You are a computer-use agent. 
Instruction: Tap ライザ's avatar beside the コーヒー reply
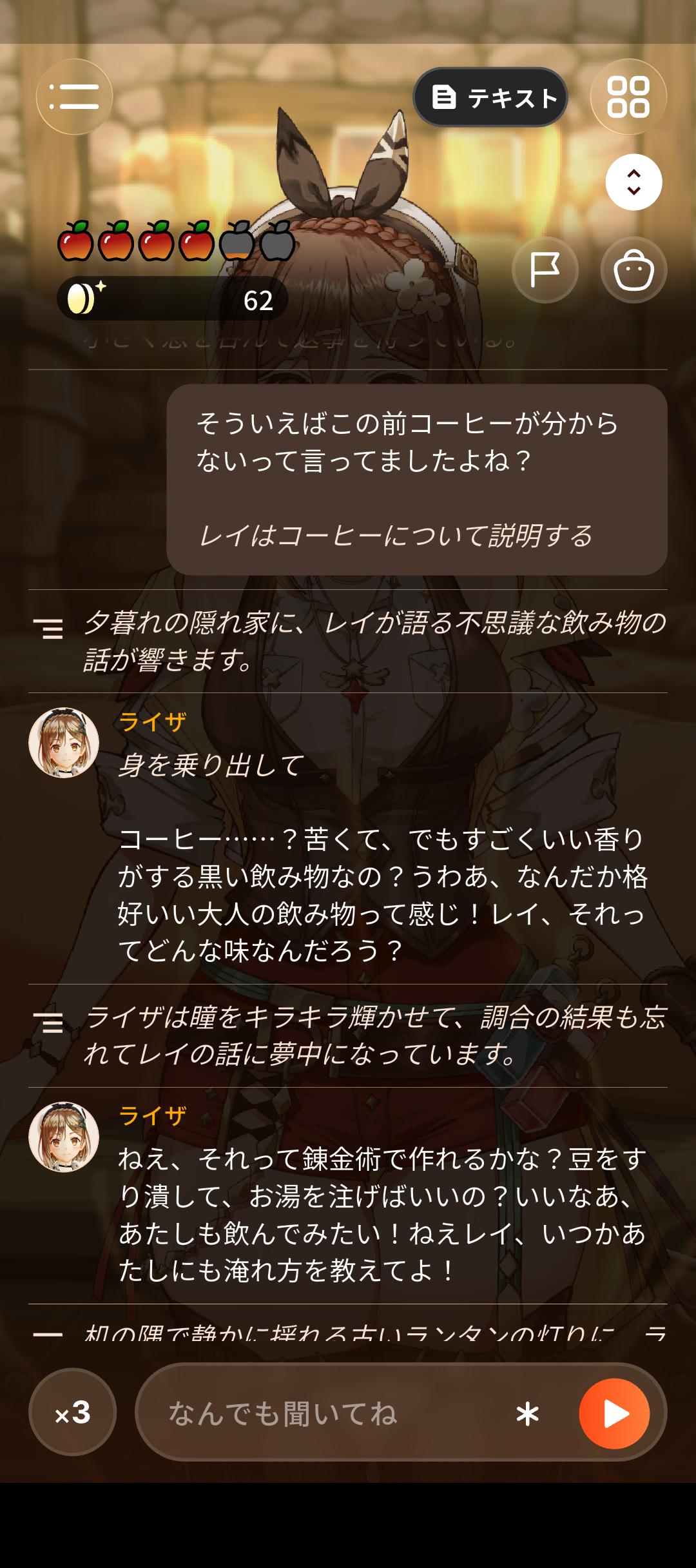pyautogui.click(x=64, y=743)
